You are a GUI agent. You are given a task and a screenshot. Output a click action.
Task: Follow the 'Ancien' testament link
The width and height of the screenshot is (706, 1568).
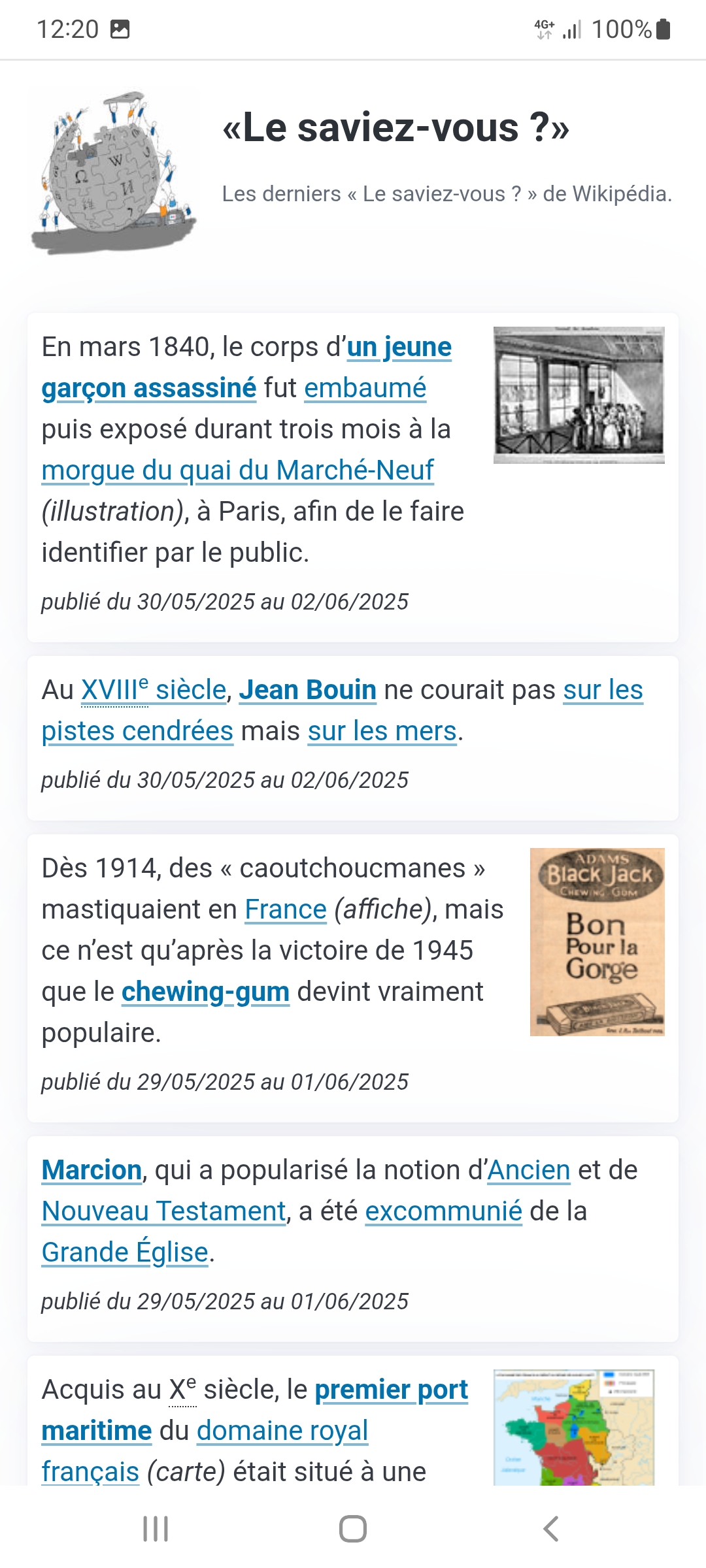(529, 1170)
